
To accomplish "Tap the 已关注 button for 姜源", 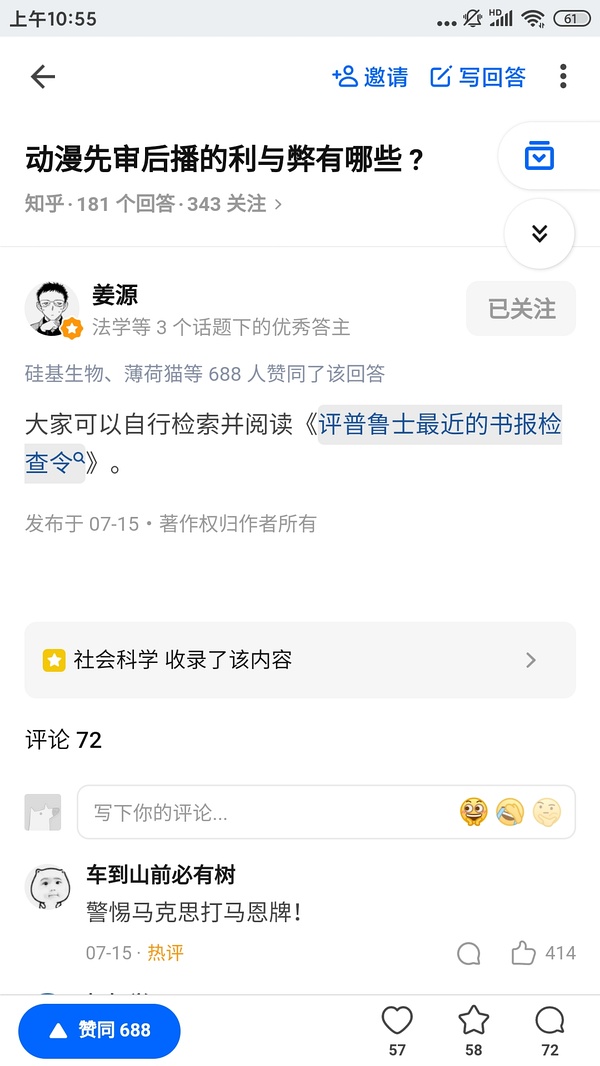I will [x=521, y=309].
